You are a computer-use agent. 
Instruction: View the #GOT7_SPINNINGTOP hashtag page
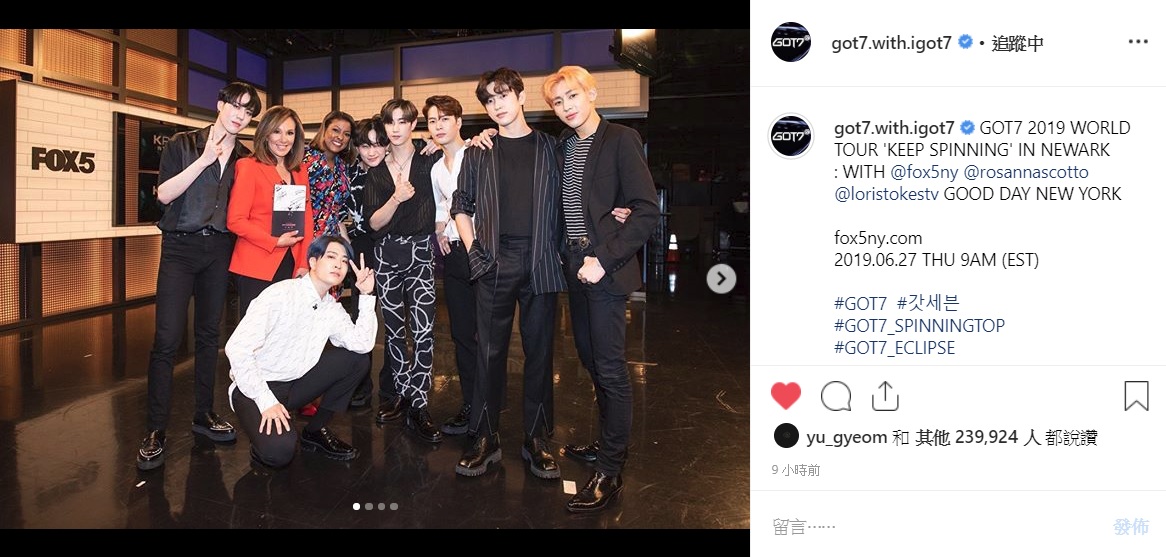[919, 326]
